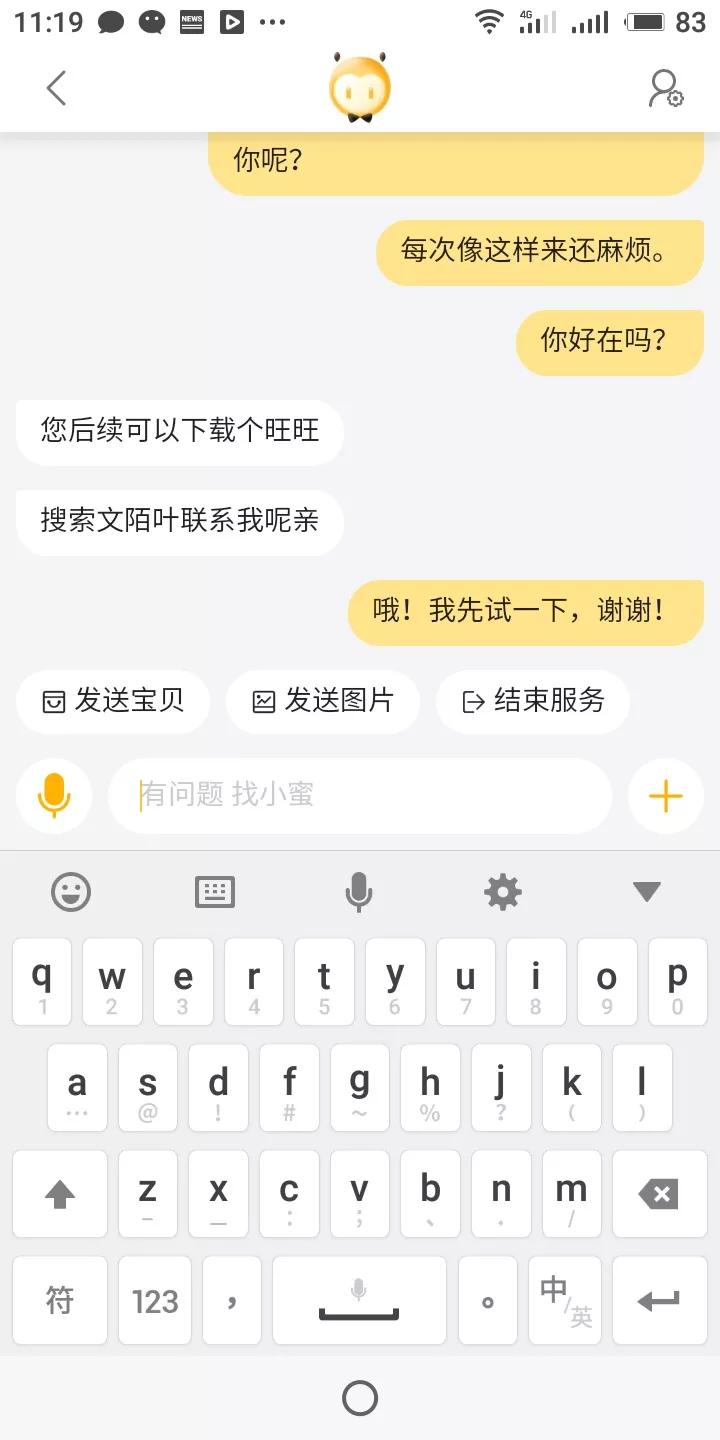Image resolution: width=720 pixels, height=1440 pixels.
Task: Switch to the symbol keyboard with 符 key
Action: click(59, 1300)
